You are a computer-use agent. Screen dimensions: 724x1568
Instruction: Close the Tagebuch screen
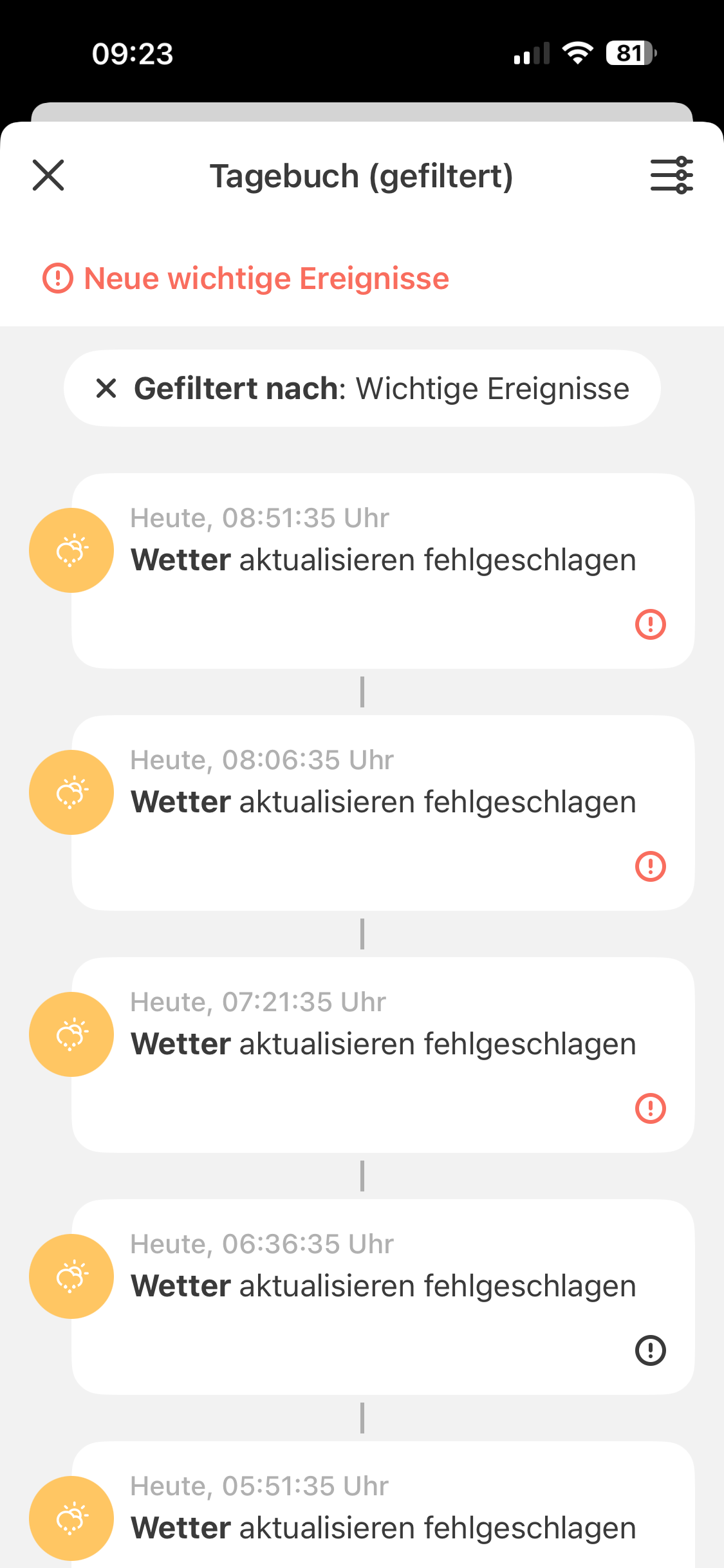(x=48, y=176)
